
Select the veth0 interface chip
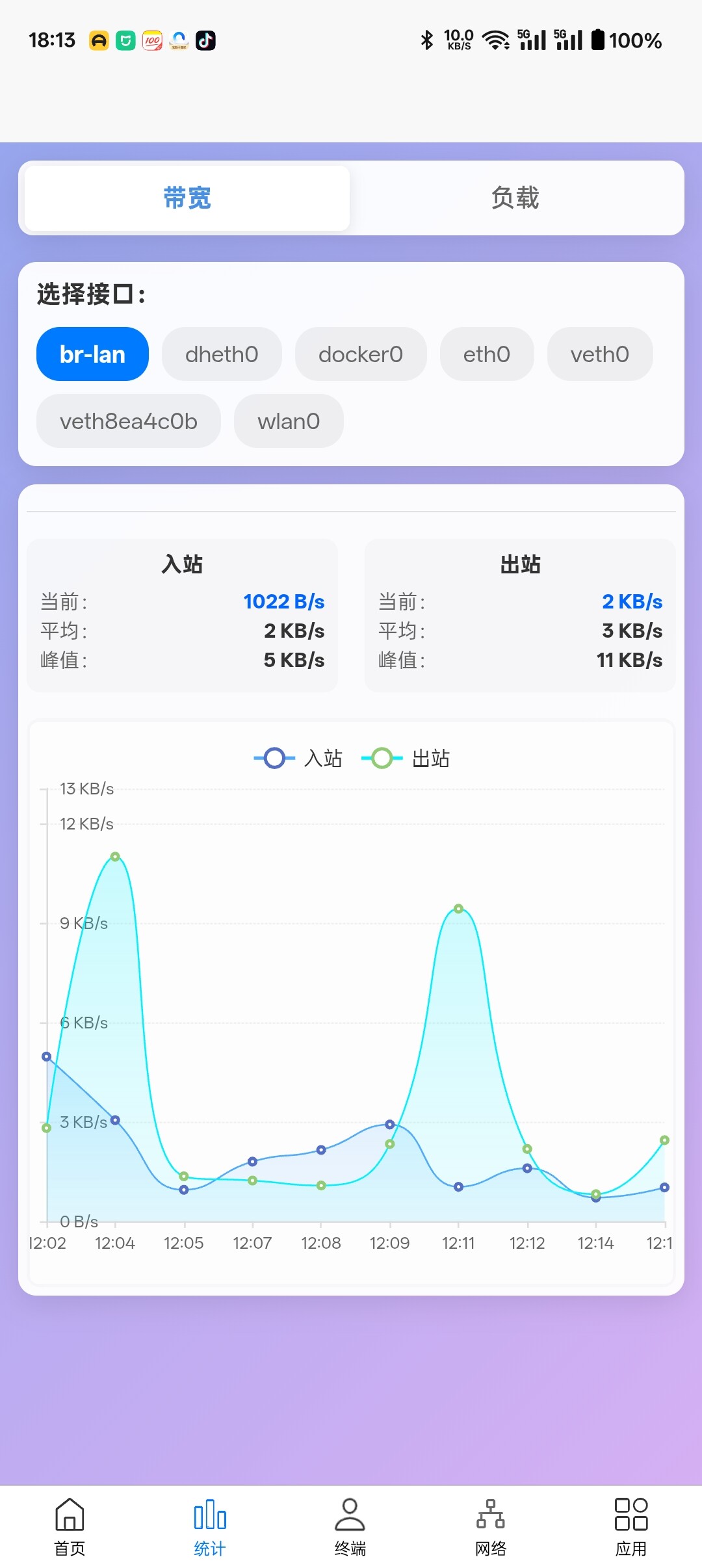coord(599,354)
